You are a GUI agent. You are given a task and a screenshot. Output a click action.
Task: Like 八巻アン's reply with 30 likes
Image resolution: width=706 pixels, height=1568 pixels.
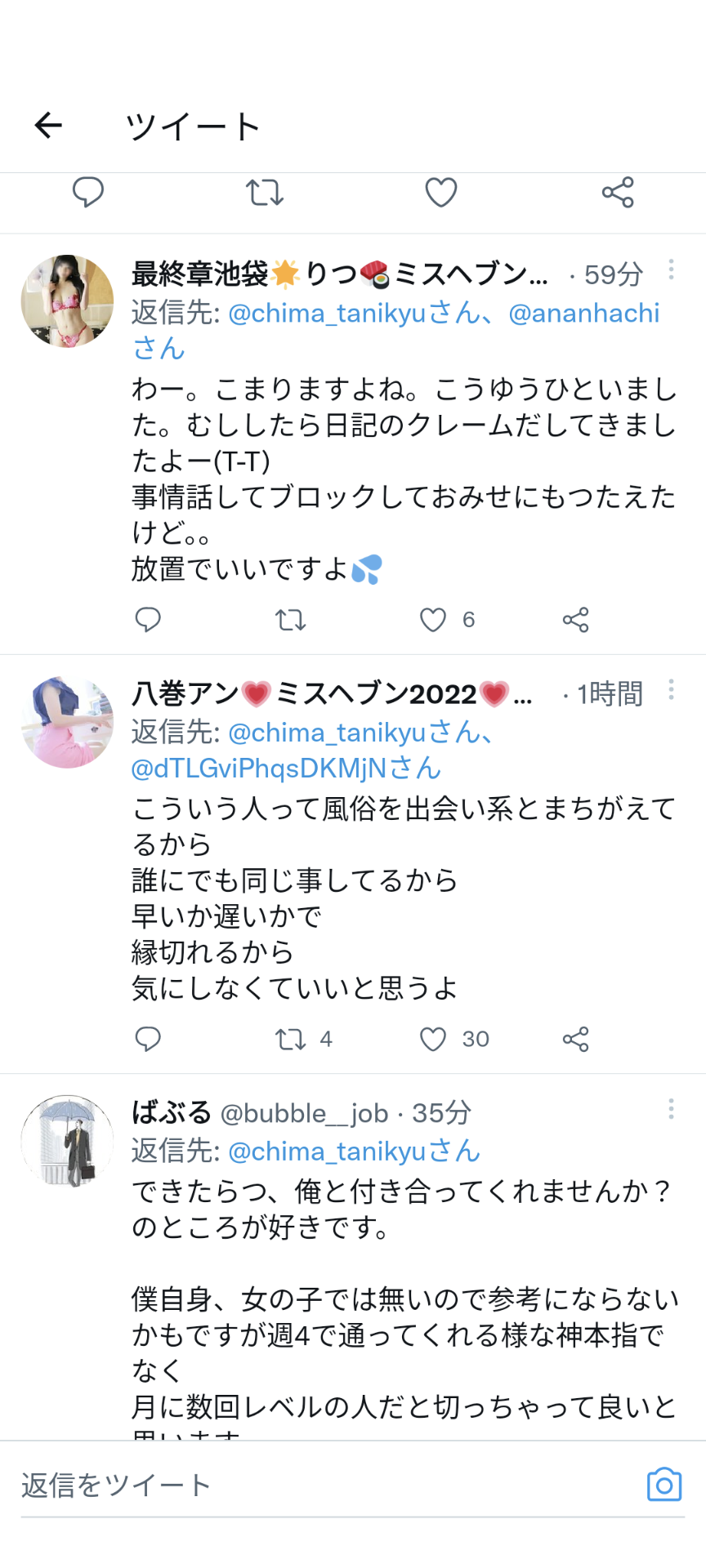(433, 1039)
